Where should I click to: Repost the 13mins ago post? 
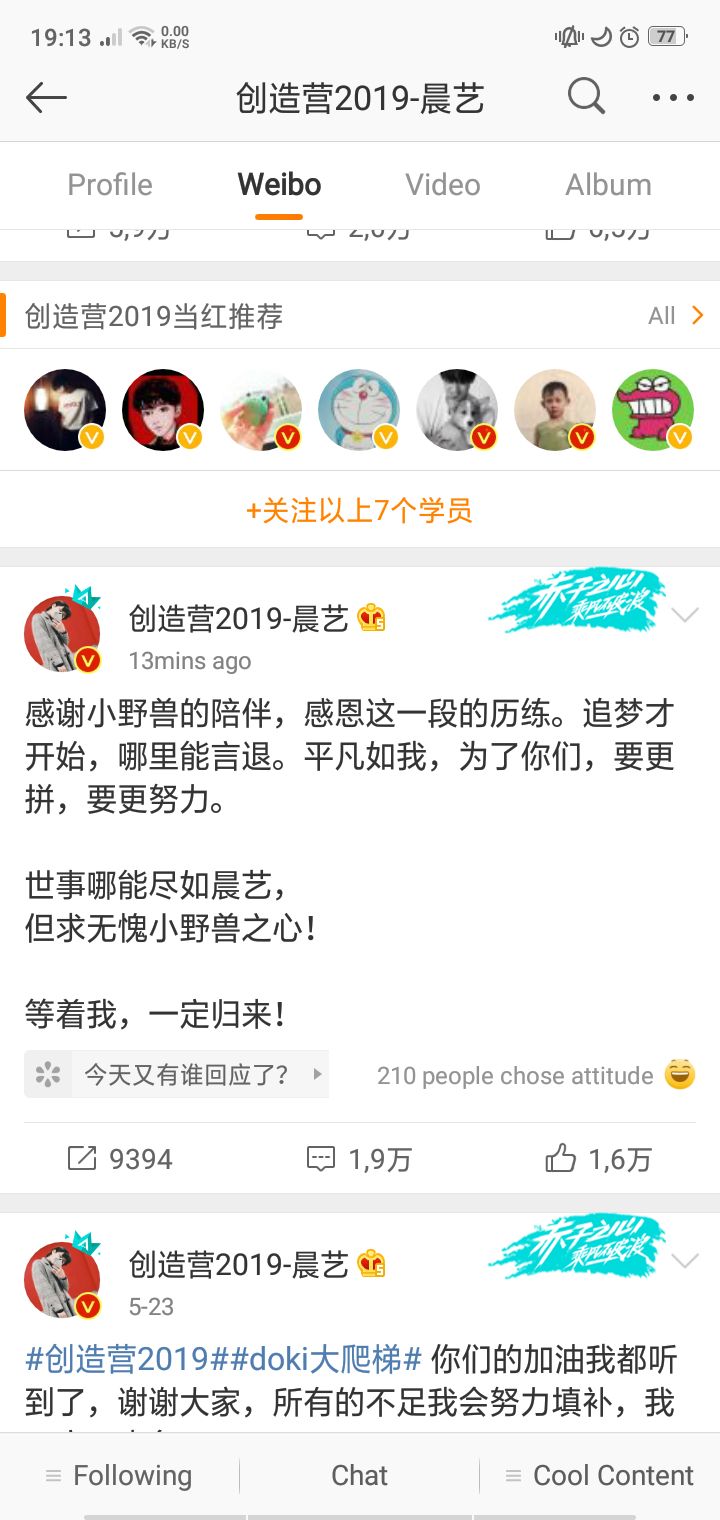coord(120,1159)
